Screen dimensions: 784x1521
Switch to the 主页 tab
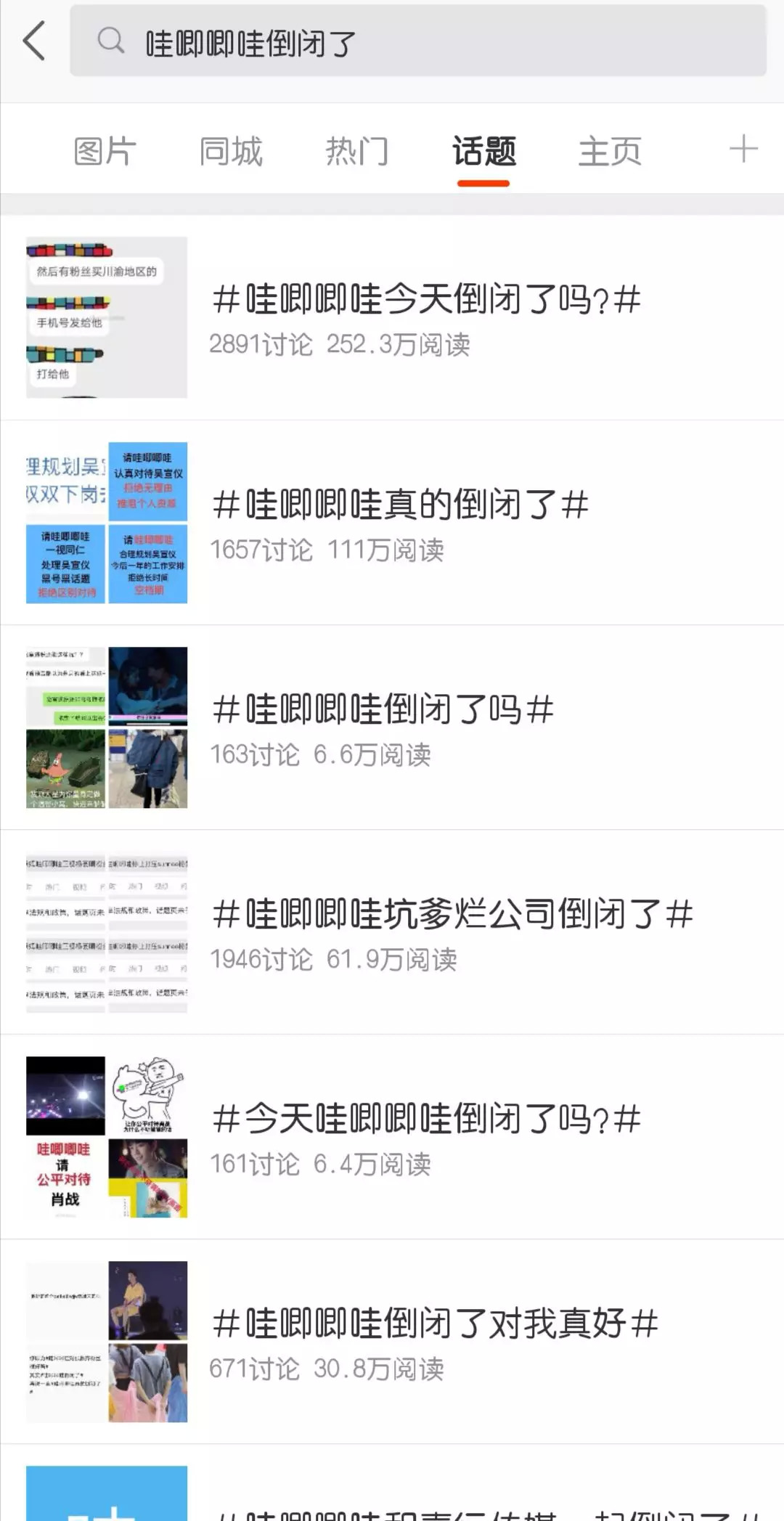(610, 151)
